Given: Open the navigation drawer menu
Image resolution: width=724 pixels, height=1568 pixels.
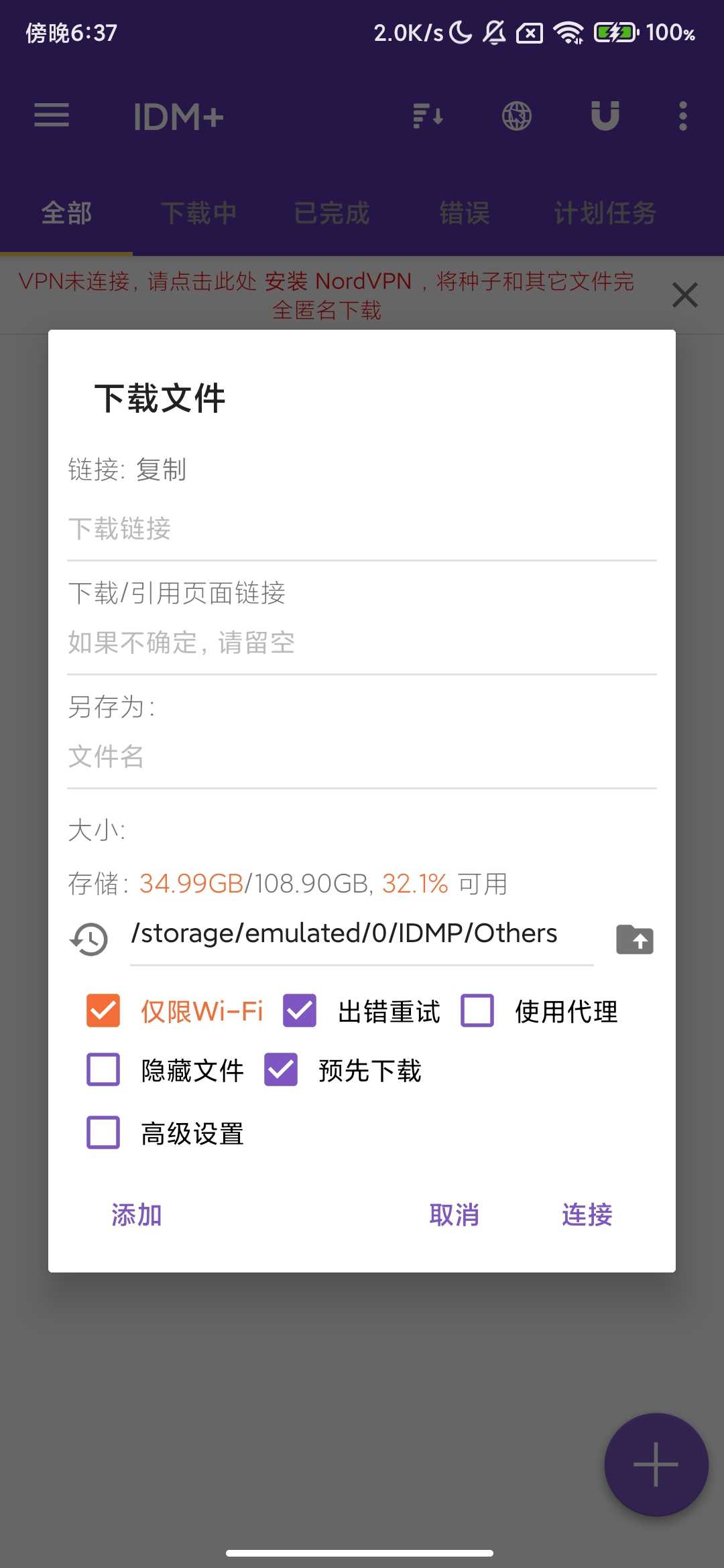Looking at the screenshot, I should [x=51, y=116].
